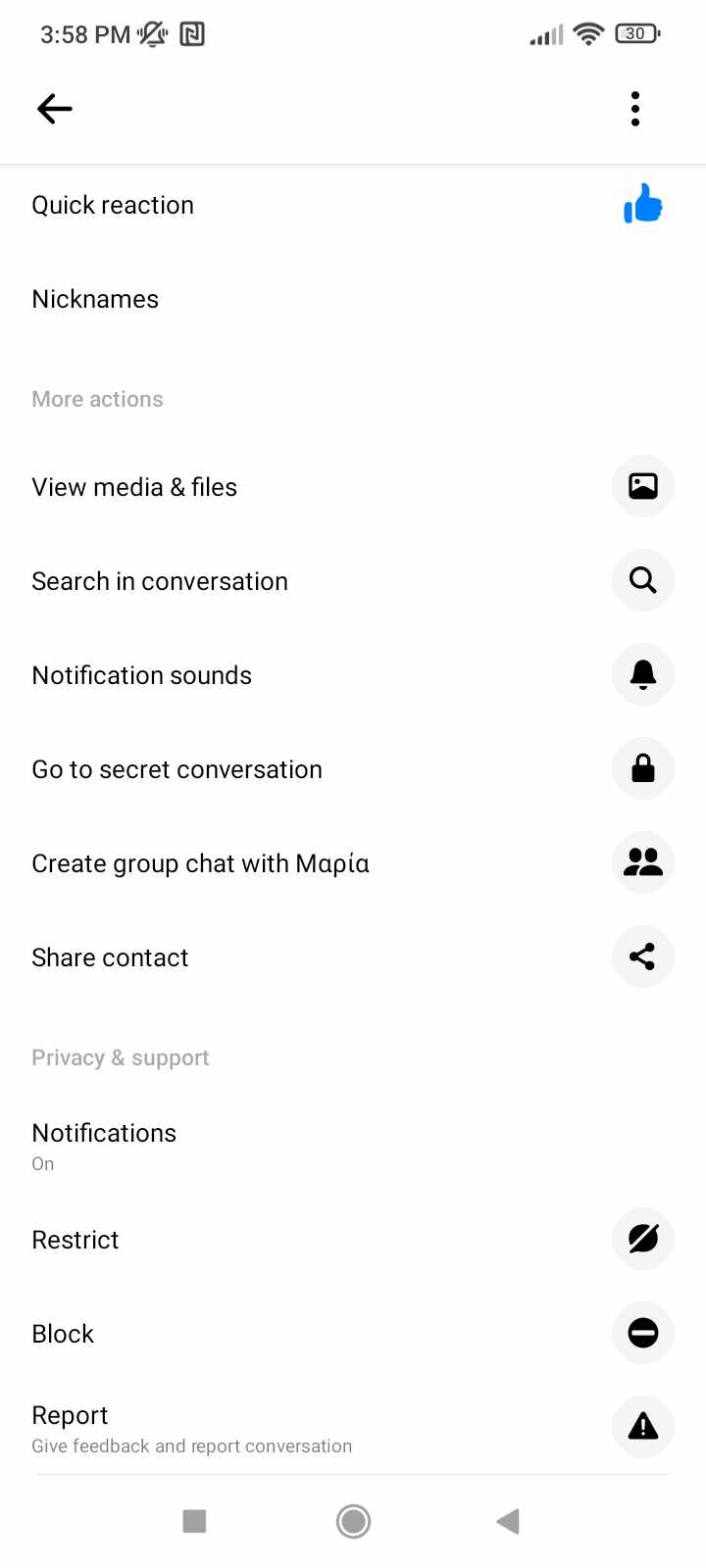Report the conversation
The width and height of the screenshot is (706, 1568).
(353, 1428)
